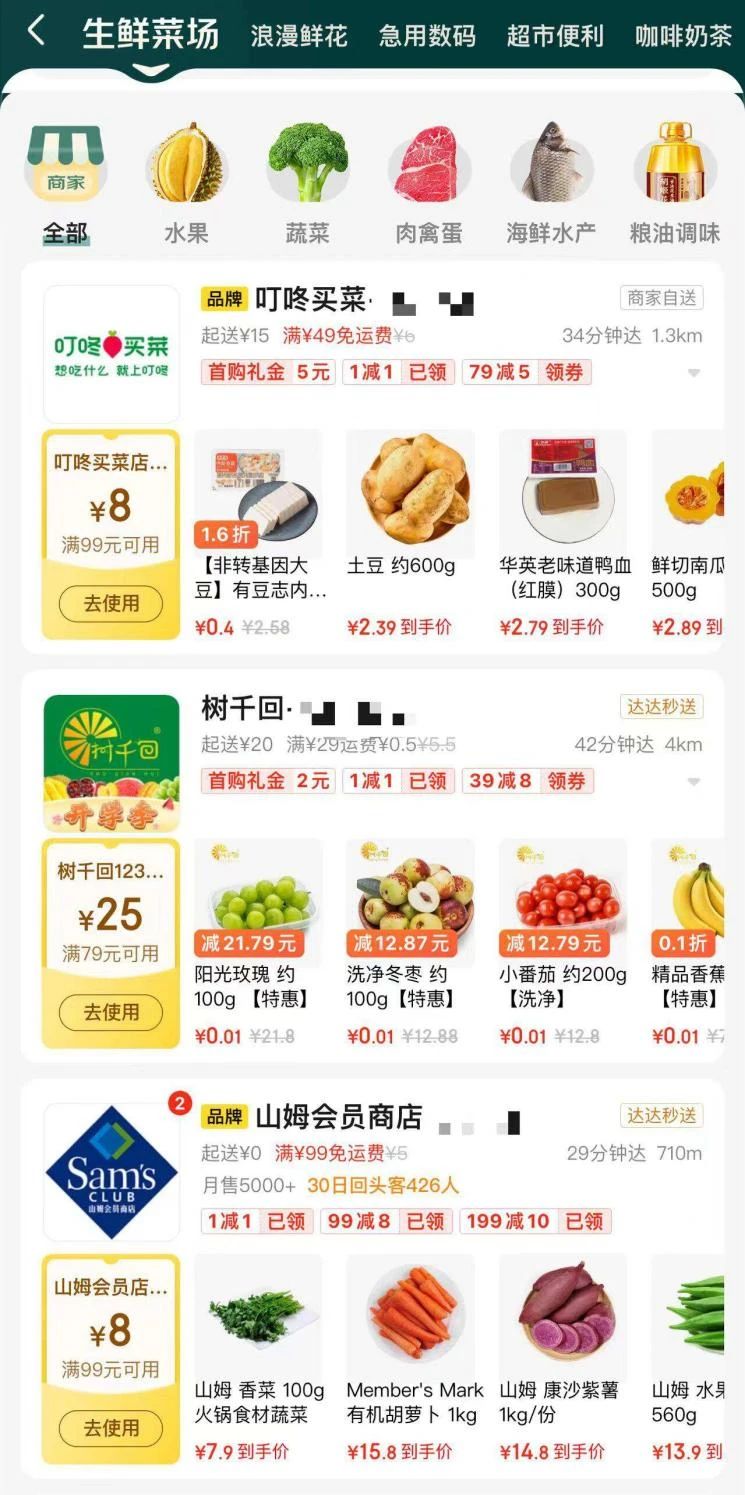This screenshot has width=745, height=1495.
Task: Expand 叮咚买菜 coupon list via chevron
Action: point(694,372)
